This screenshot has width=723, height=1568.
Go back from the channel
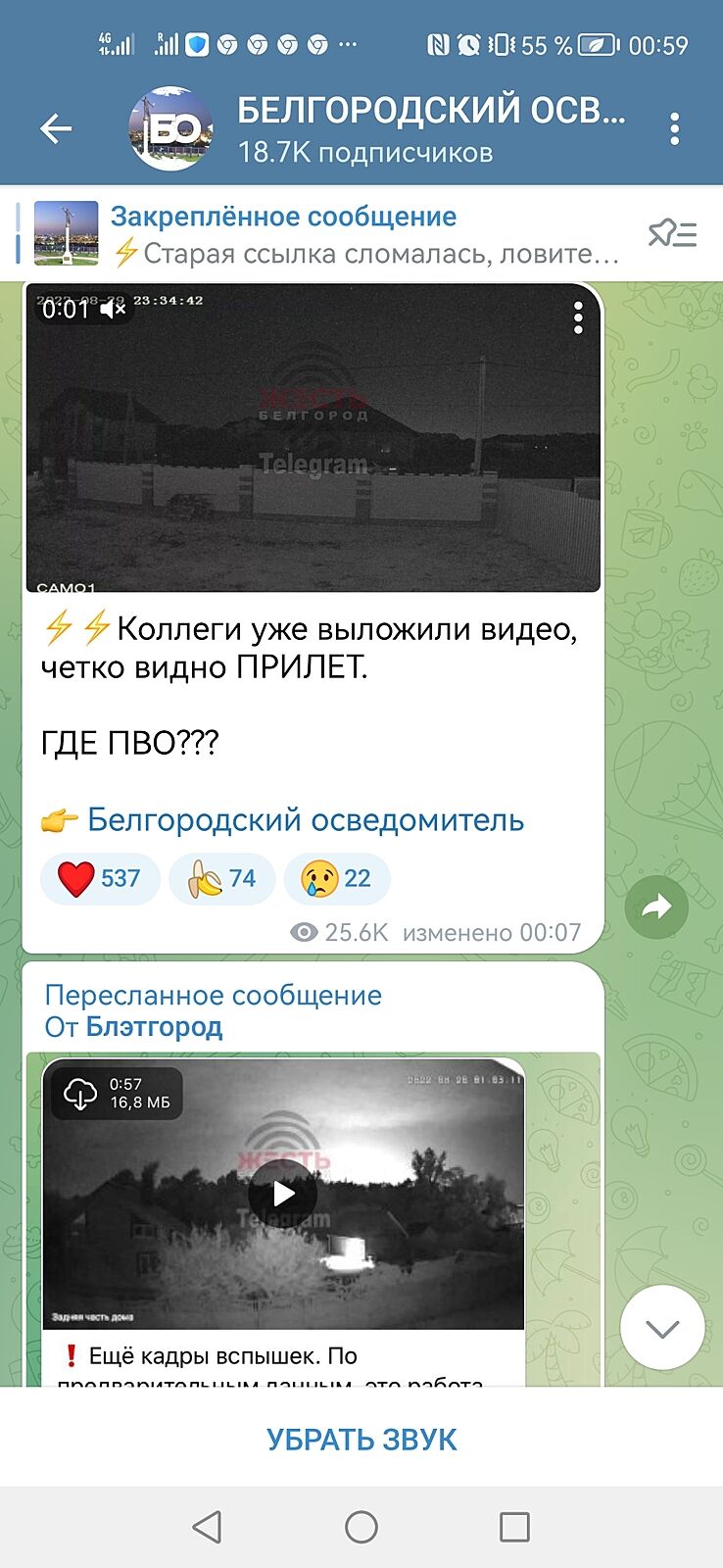56,128
